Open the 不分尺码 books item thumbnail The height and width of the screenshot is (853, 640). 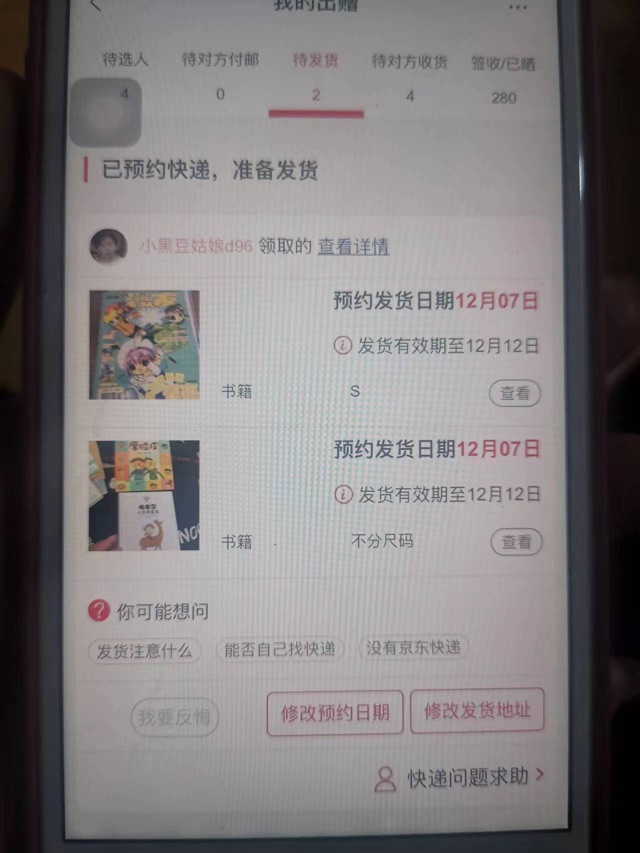144,495
